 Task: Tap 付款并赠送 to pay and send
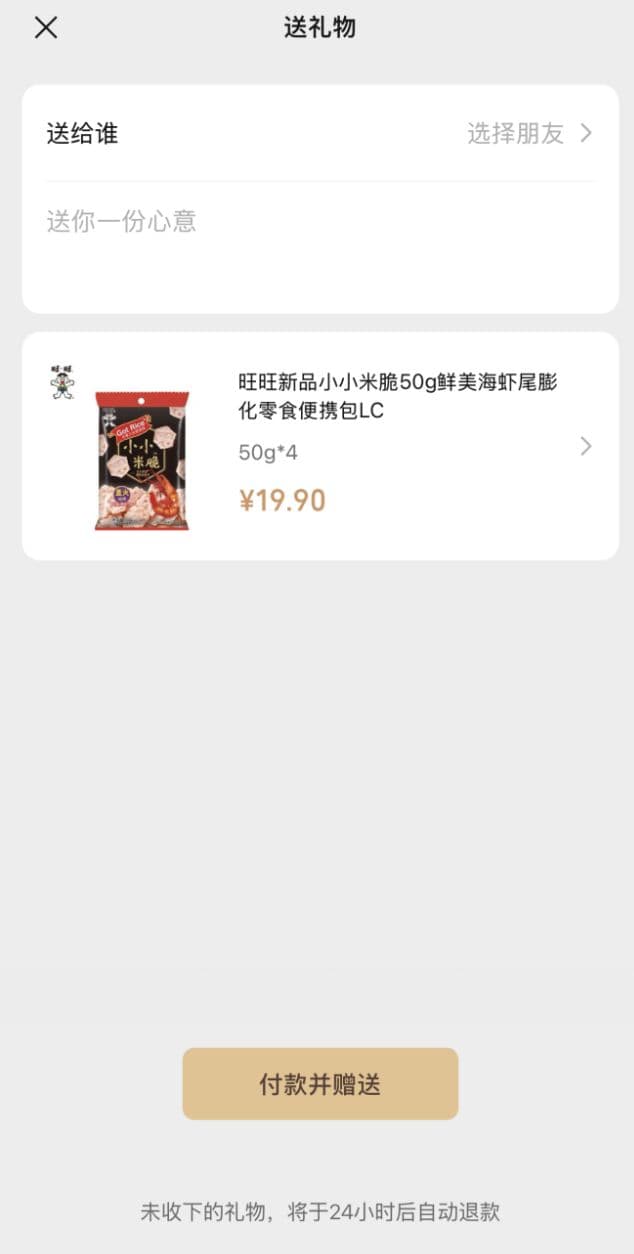tap(320, 1084)
